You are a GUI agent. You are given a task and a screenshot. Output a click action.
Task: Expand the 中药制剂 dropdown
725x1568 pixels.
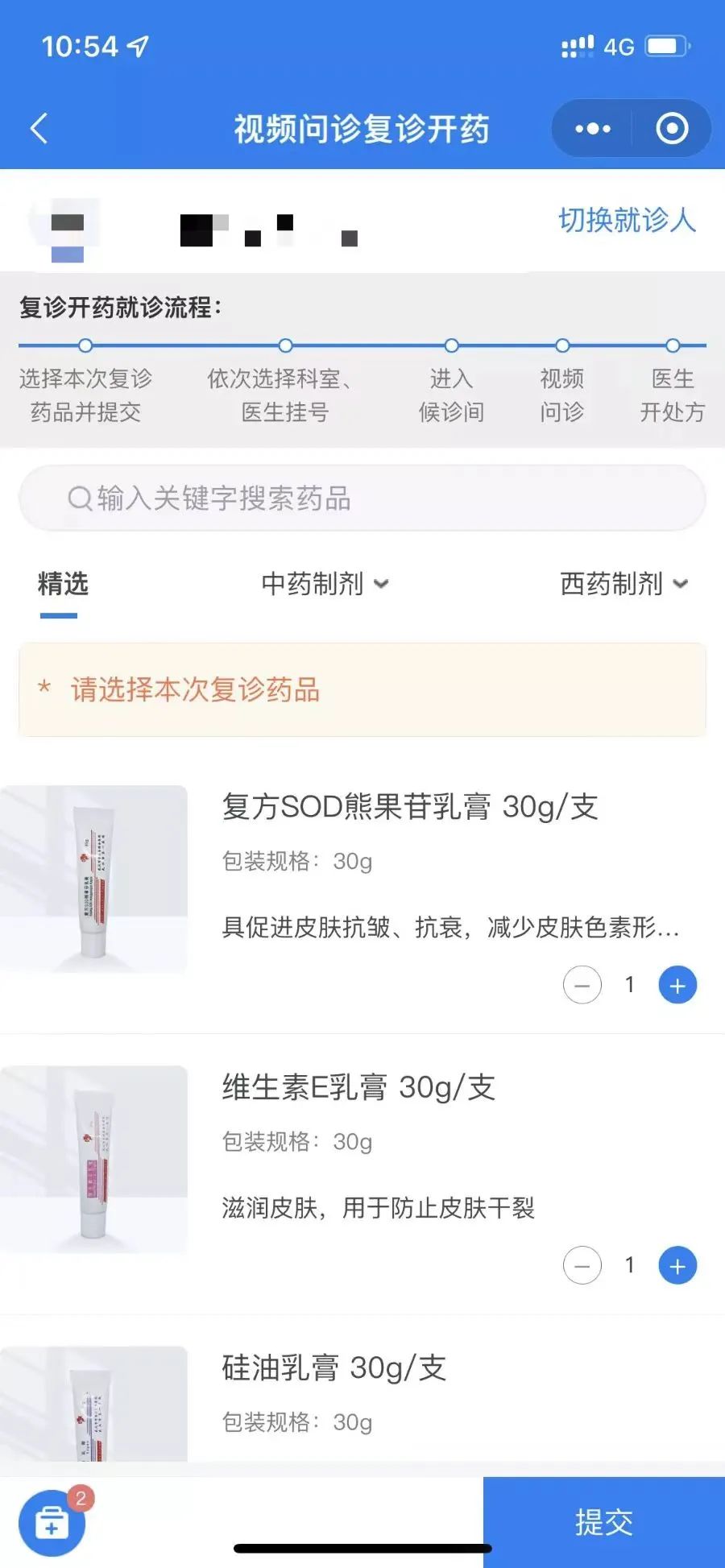click(325, 584)
